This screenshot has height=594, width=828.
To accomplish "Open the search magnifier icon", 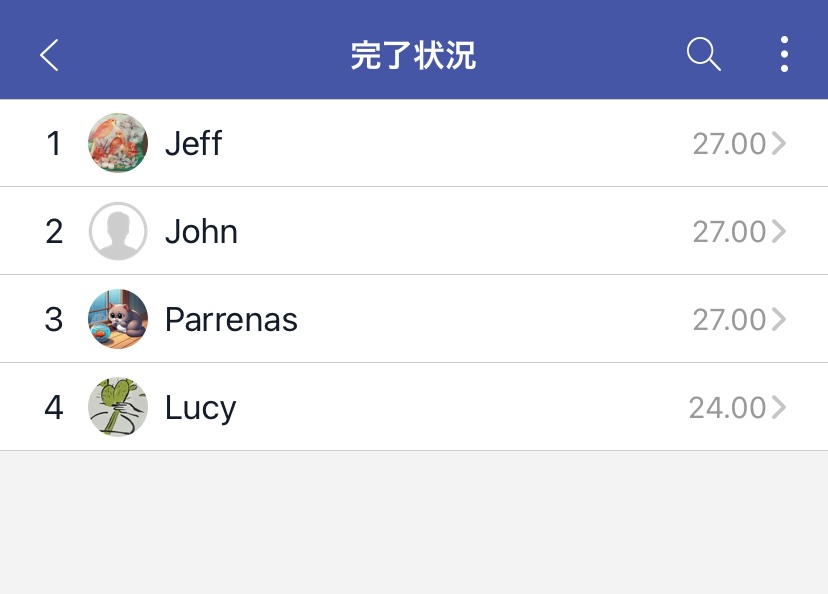I will pyautogui.click(x=704, y=55).
